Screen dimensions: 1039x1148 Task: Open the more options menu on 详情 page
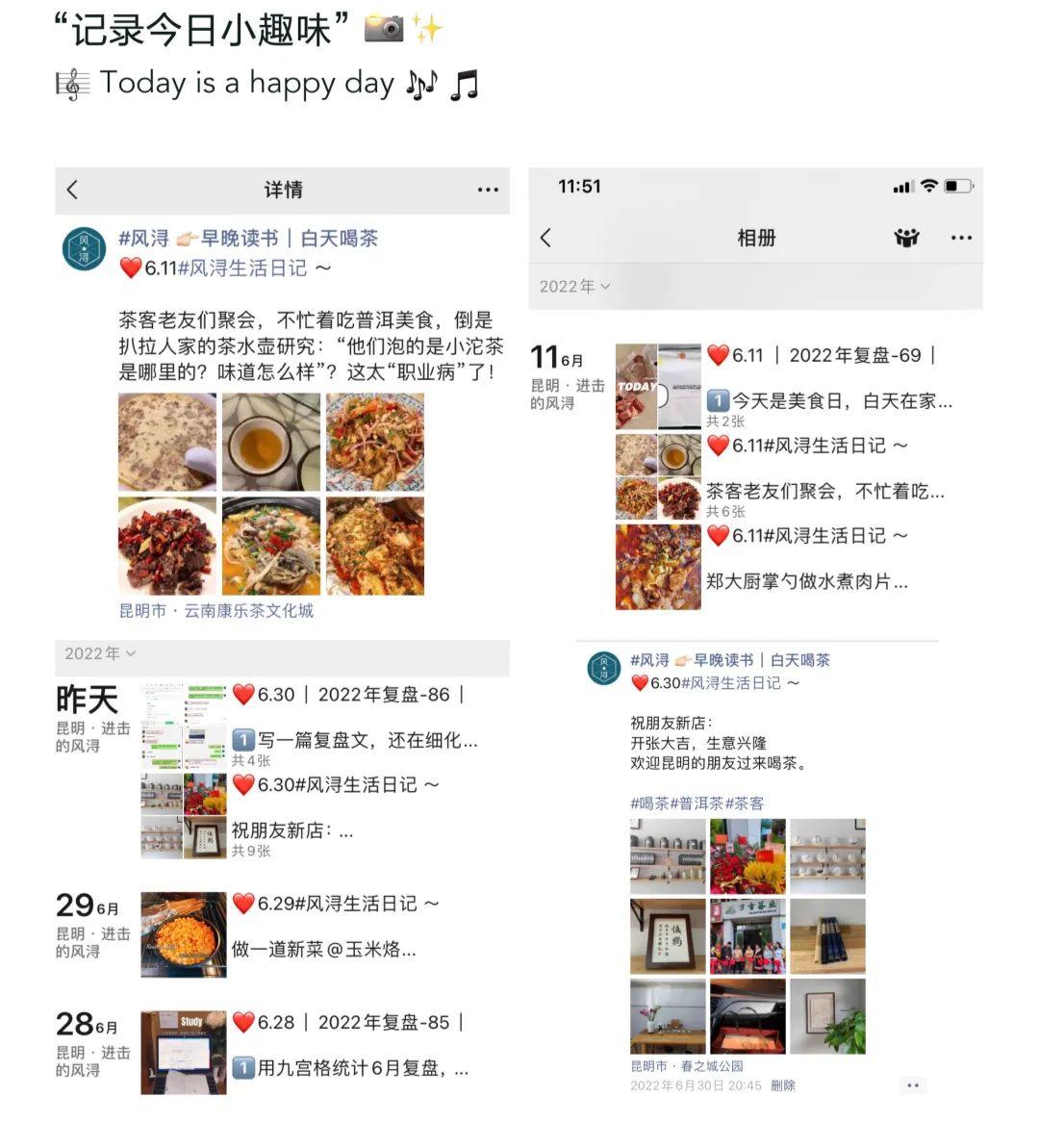point(489,190)
